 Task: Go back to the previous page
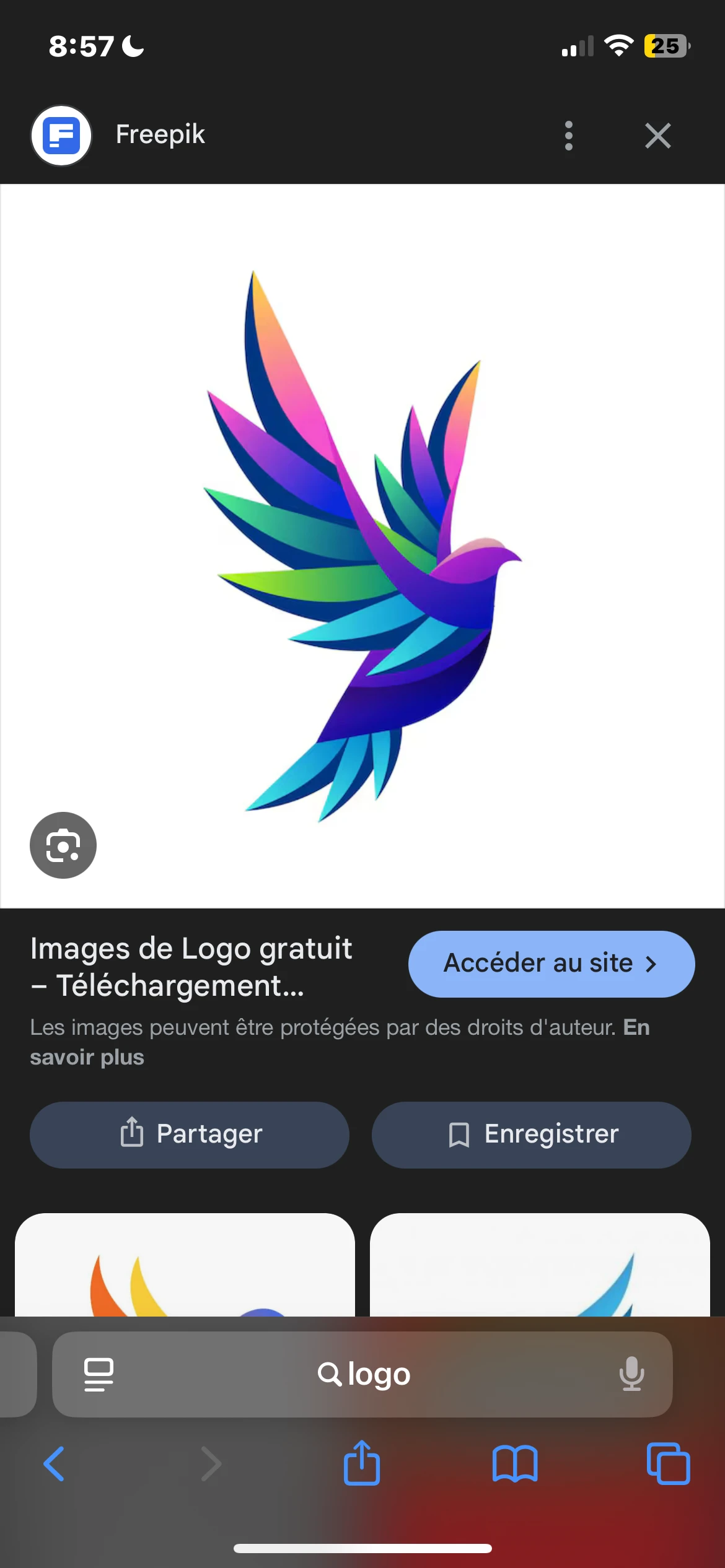[x=54, y=1464]
